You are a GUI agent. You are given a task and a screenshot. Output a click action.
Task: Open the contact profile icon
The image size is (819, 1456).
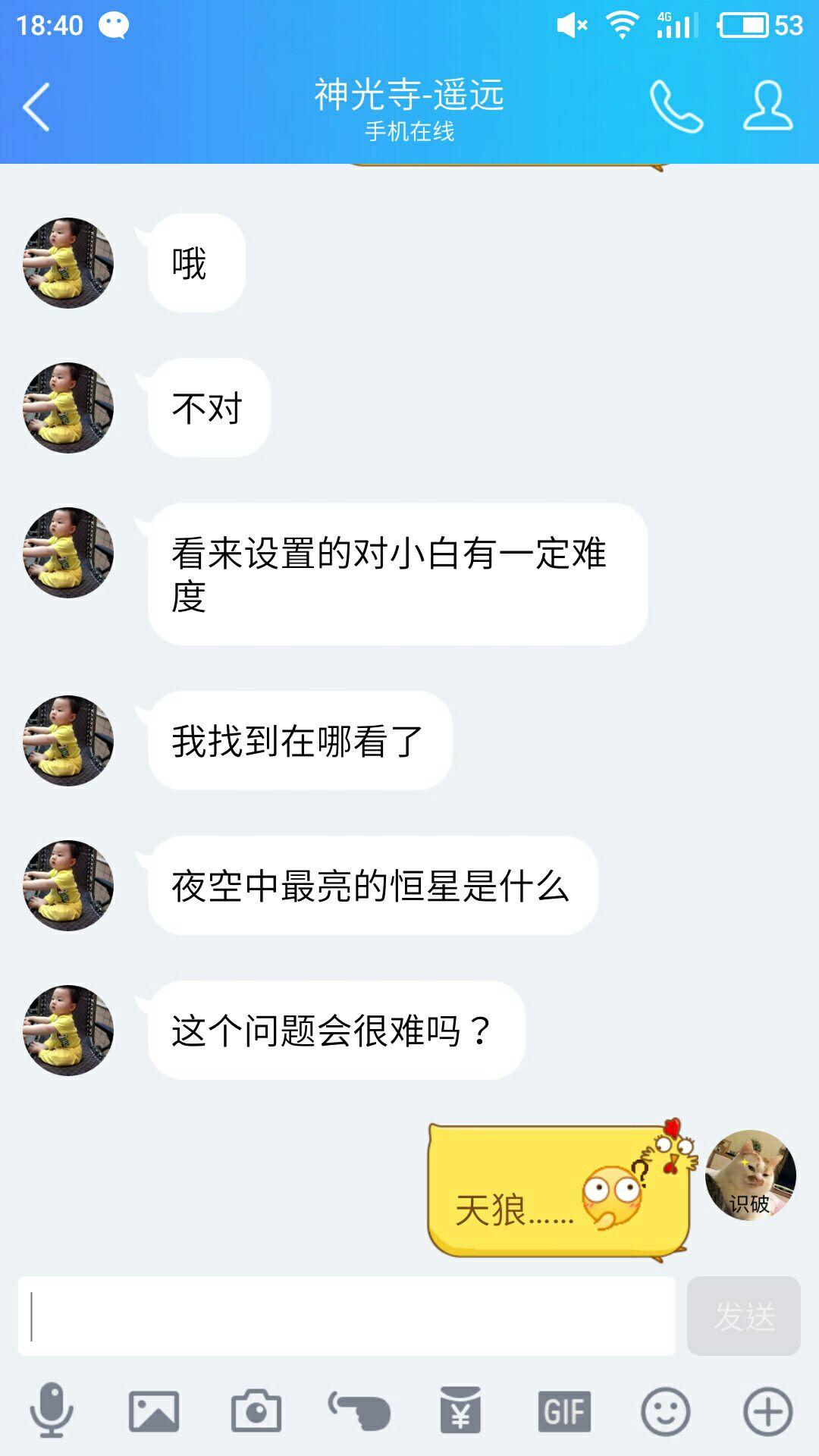click(x=767, y=107)
